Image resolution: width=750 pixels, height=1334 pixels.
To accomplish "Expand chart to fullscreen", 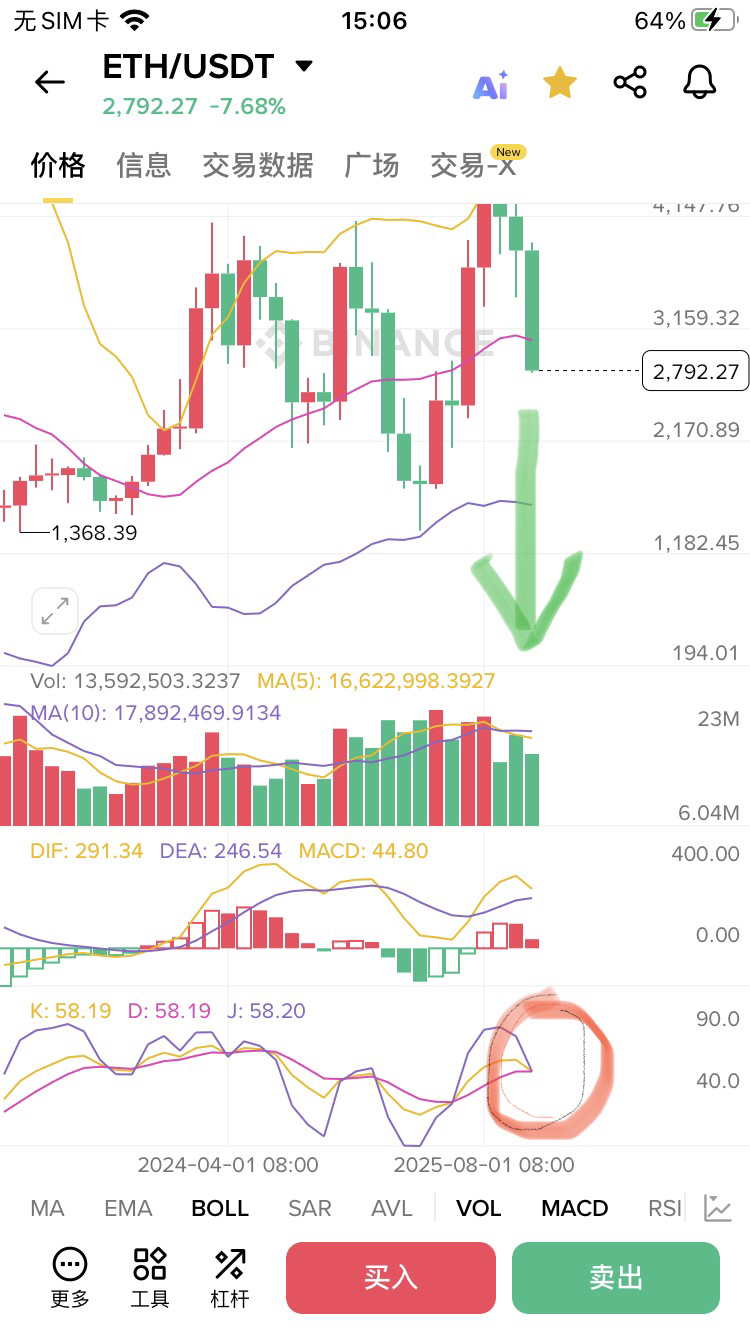I will (x=54, y=610).
